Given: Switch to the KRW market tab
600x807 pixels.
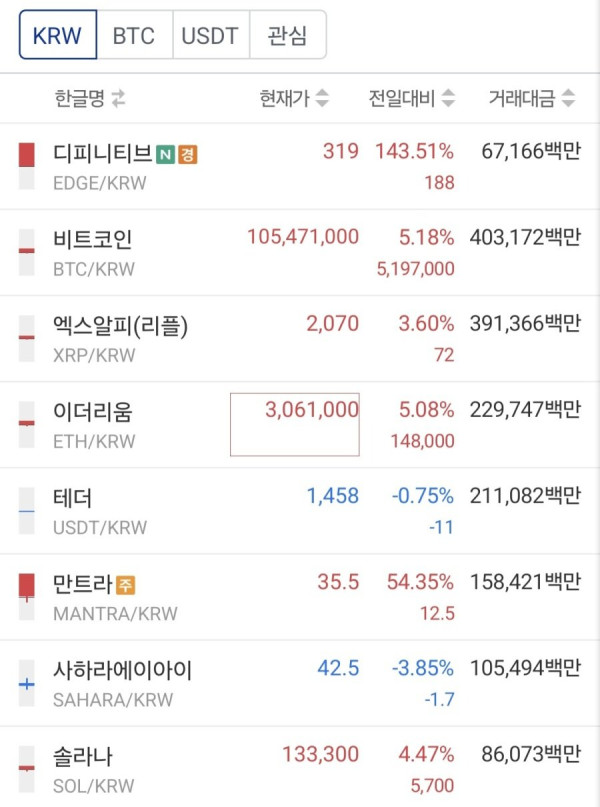Looking at the screenshot, I should pyautogui.click(x=58, y=36).
